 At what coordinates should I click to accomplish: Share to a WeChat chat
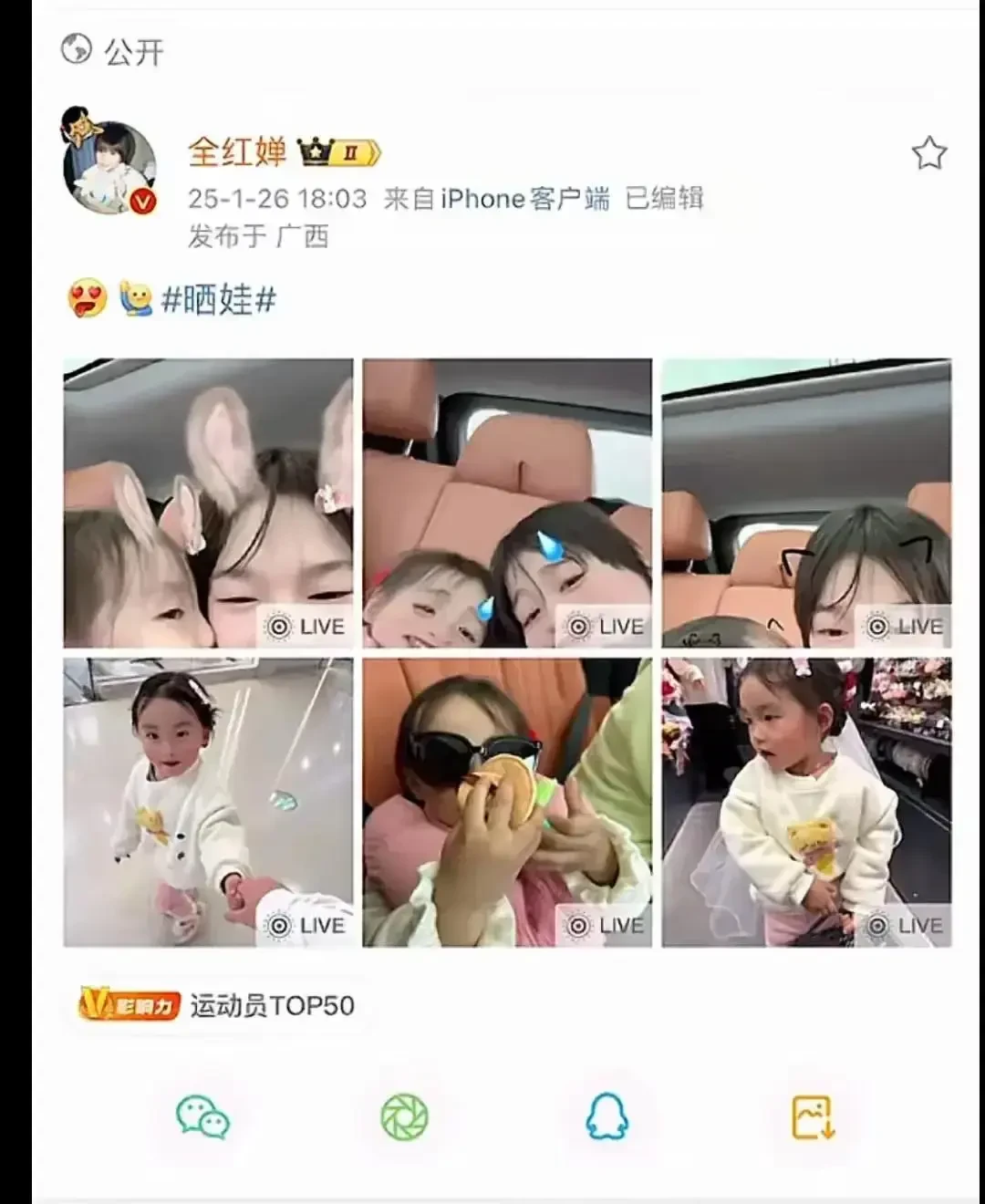coord(202,1117)
